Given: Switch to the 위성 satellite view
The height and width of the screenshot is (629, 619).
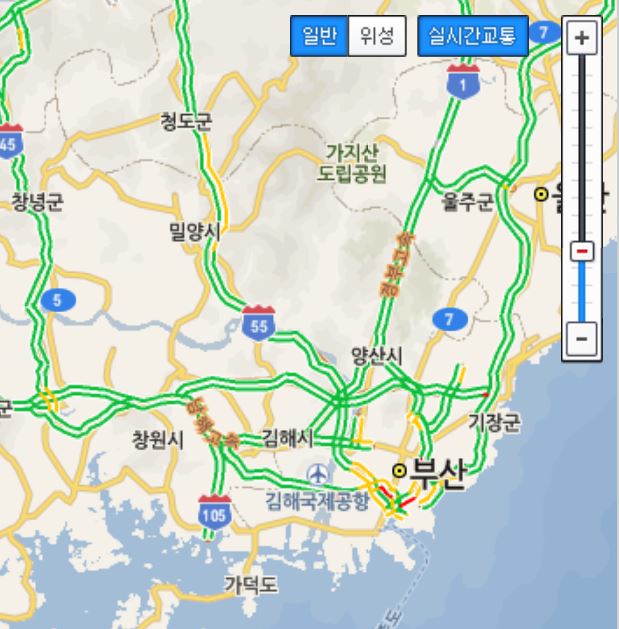Looking at the screenshot, I should click(x=377, y=37).
